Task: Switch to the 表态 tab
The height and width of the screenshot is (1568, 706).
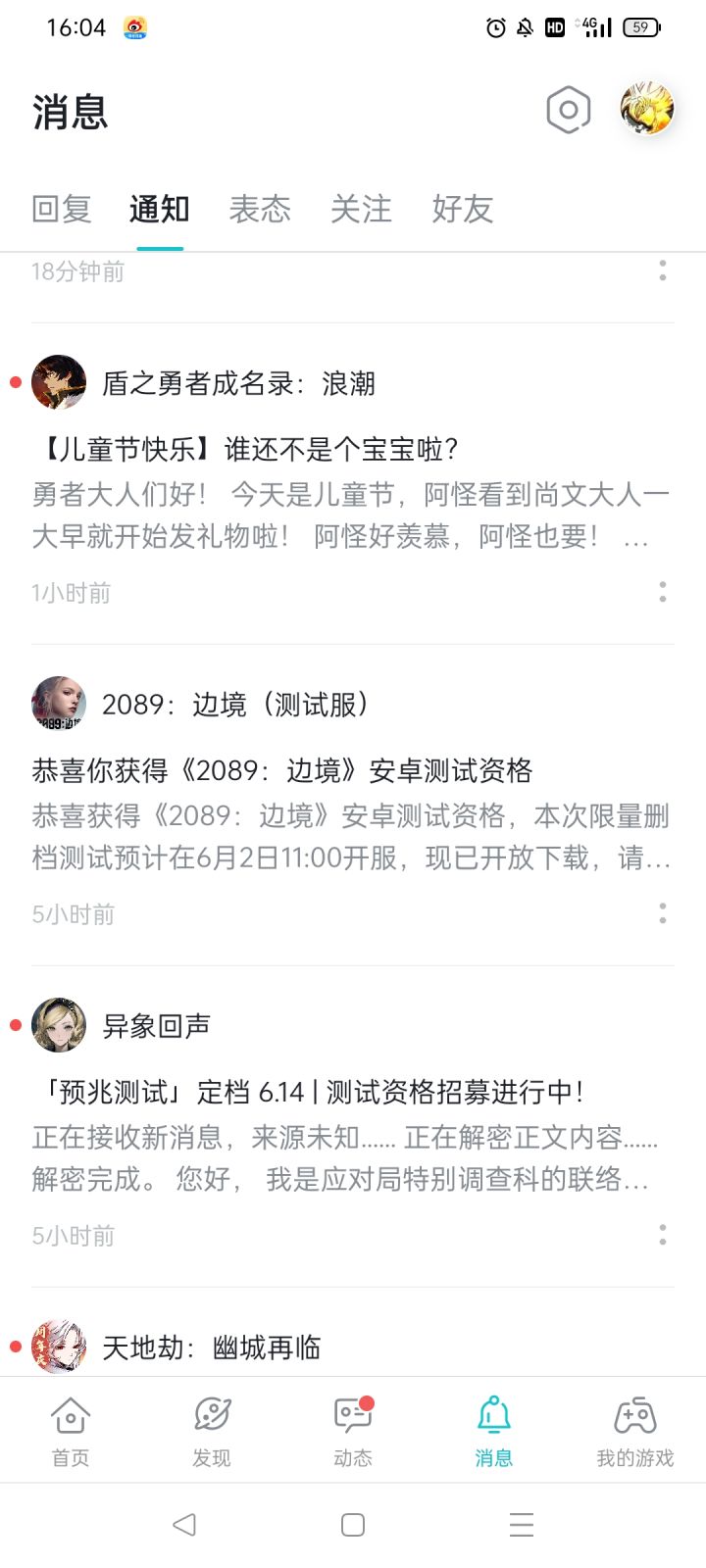Action: pyautogui.click(x=260, y=209)
